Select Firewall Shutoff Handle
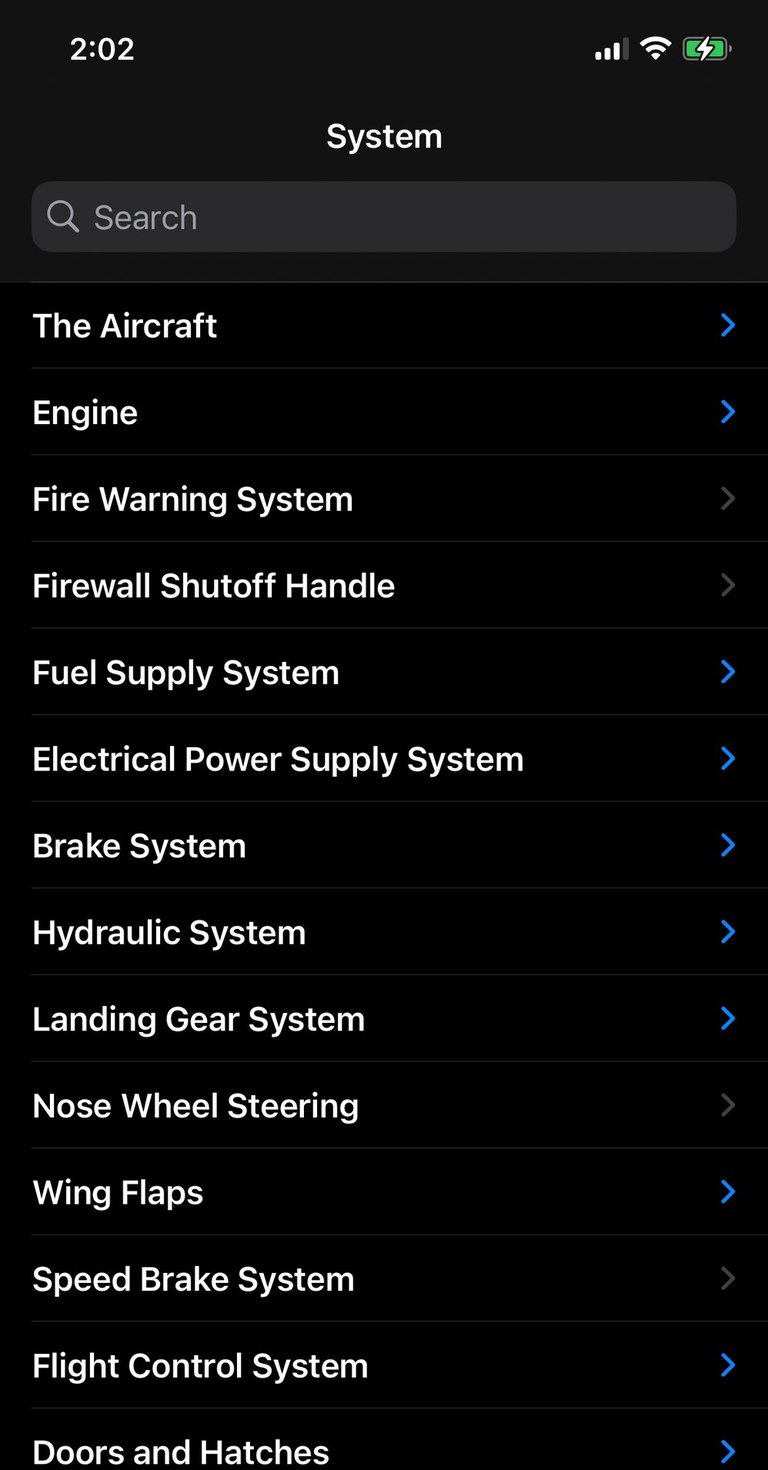This screenshot has height=1470, width=768. [384, 586]
